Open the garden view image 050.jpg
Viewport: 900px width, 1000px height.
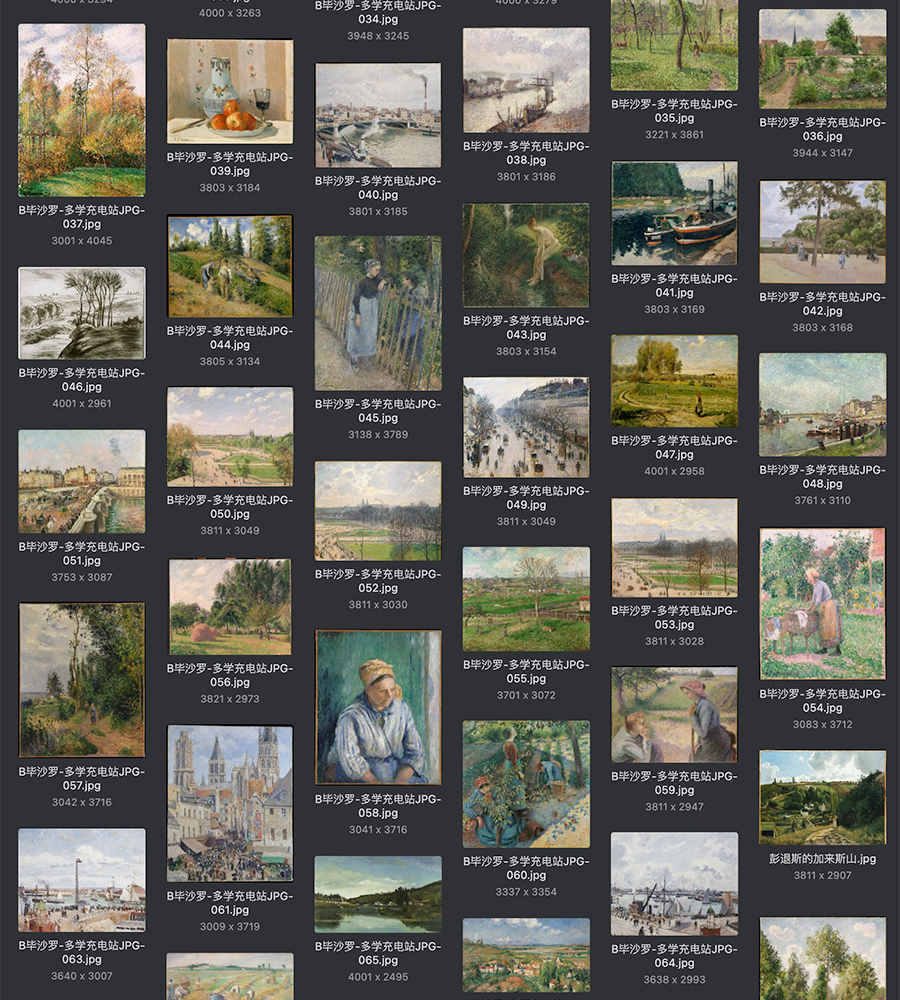point(230,437)
